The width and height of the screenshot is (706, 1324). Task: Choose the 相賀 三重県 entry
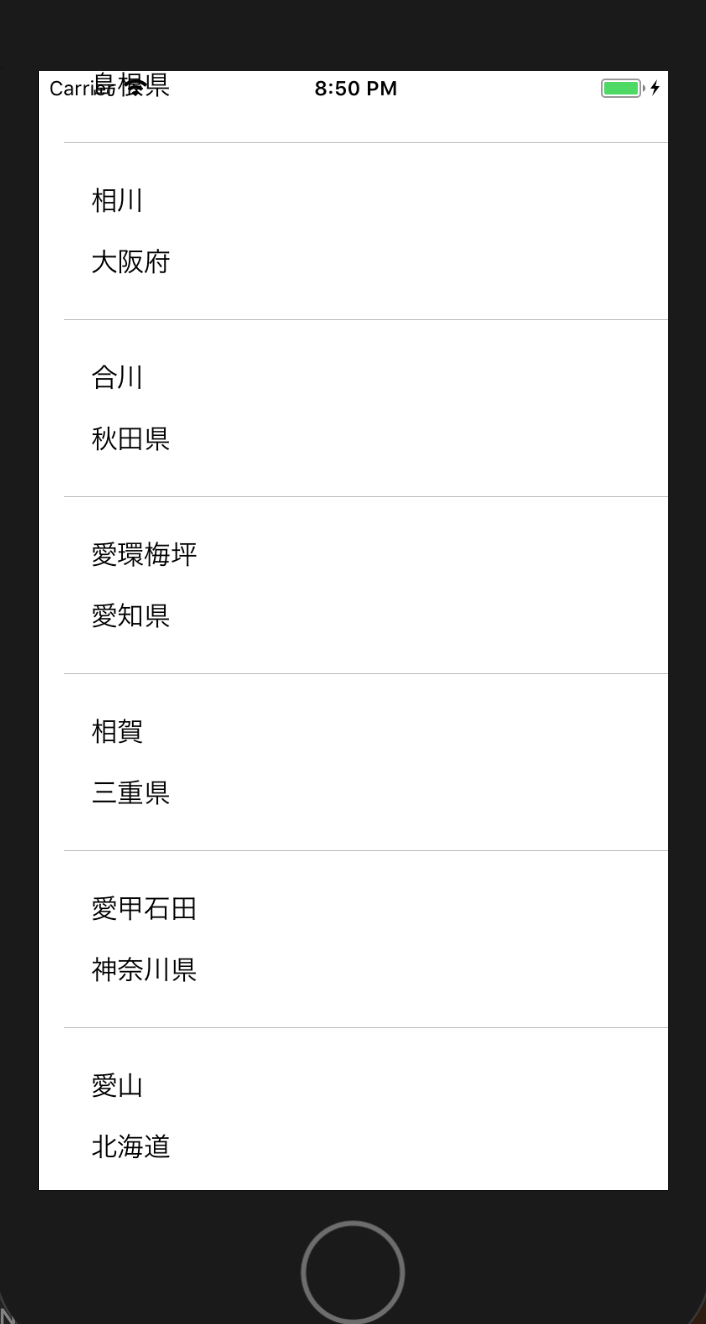353,762
